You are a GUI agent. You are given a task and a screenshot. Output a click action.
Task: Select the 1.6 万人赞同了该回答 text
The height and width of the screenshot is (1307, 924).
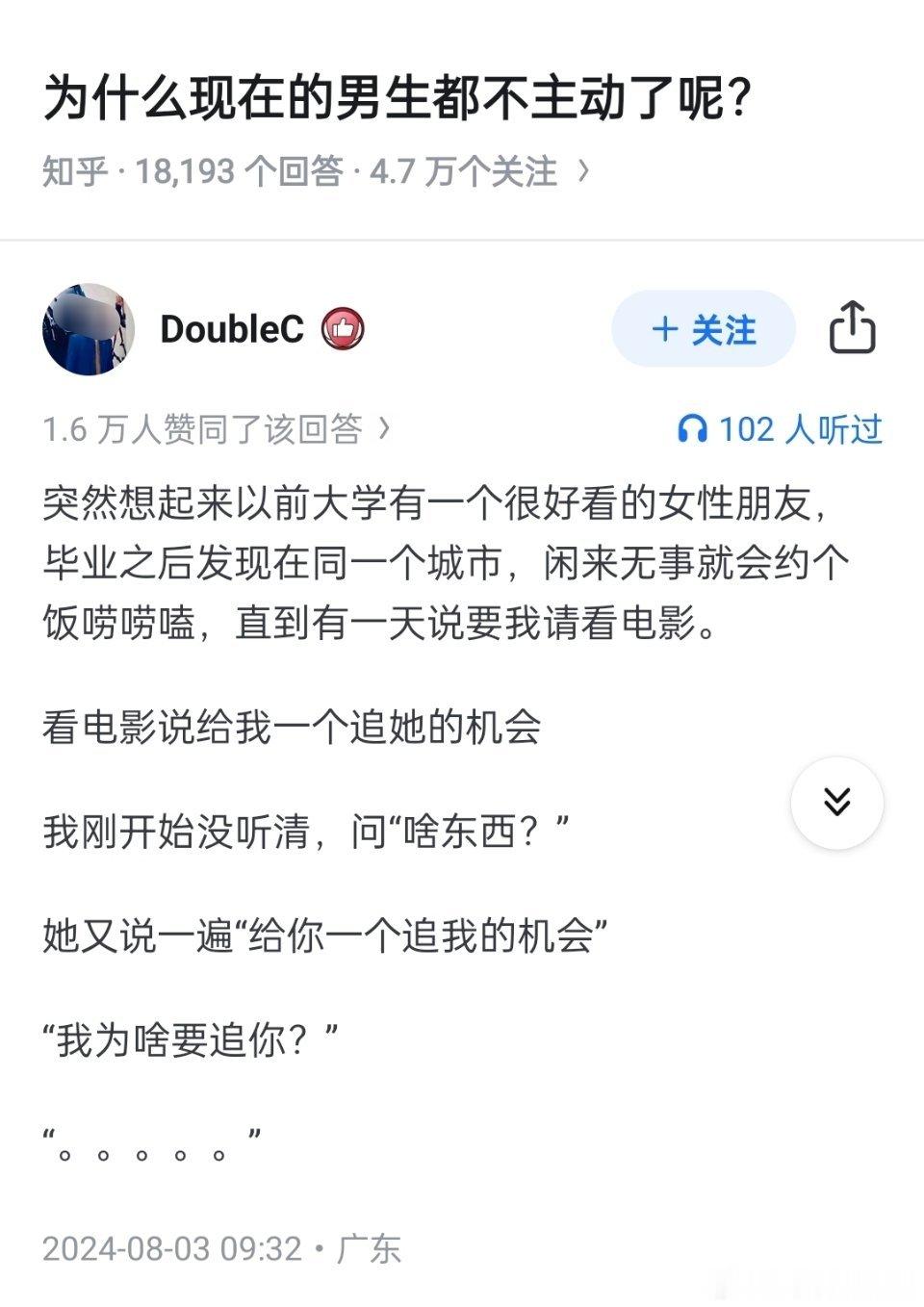205,431
